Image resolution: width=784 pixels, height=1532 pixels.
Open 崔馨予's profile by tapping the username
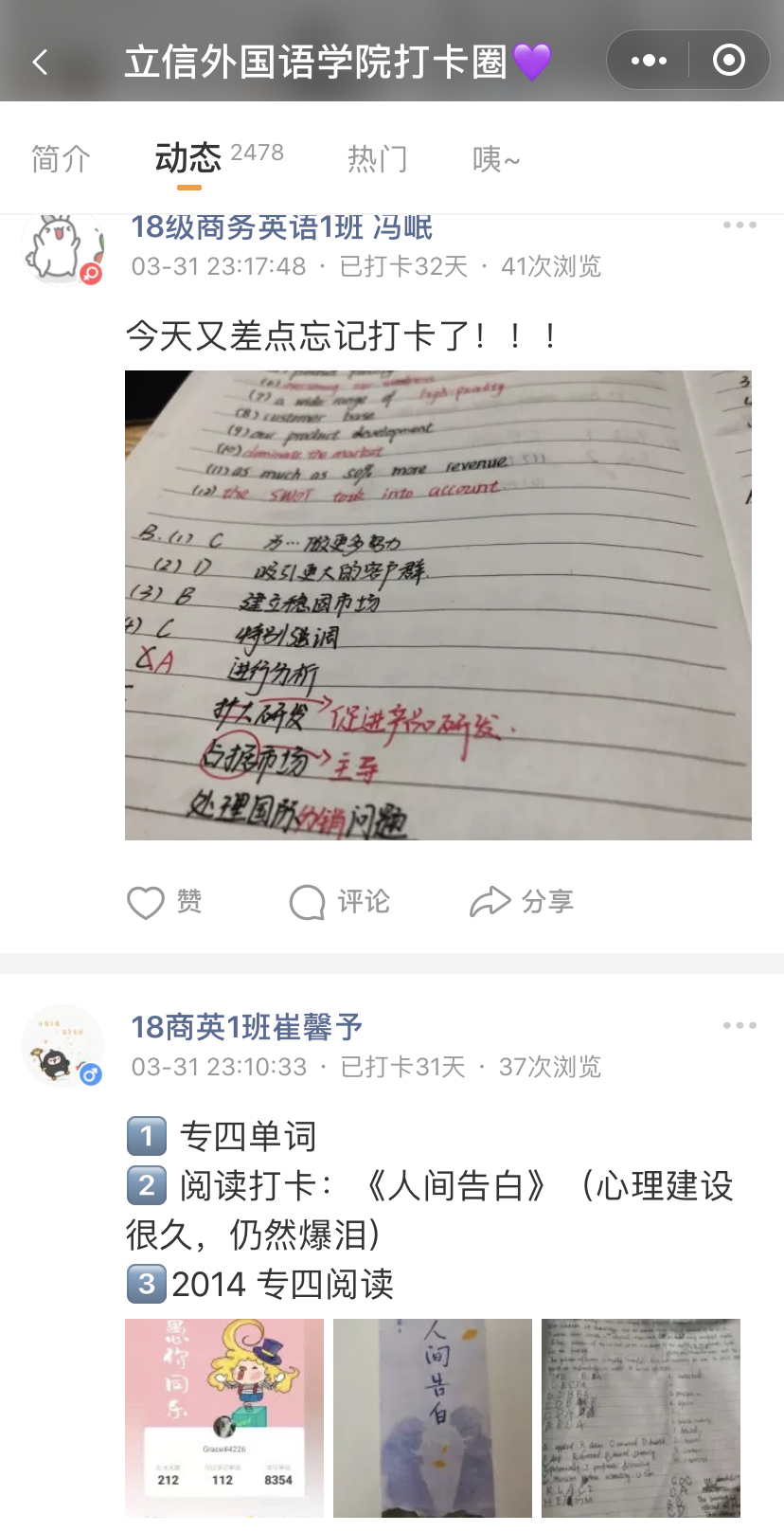pyautogui.click(x=246, y=1027)
